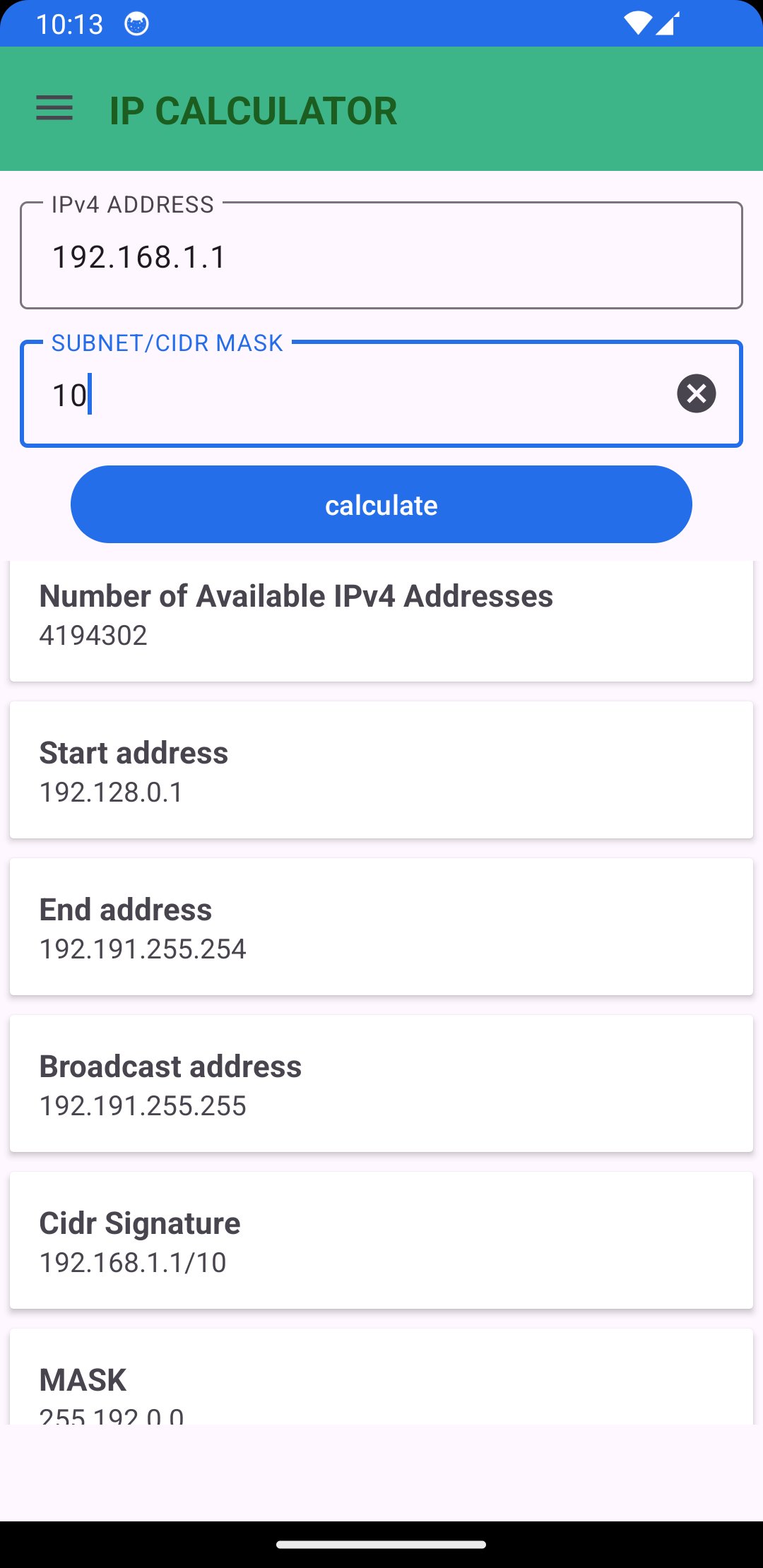Click the cellular signal icon

(x=667, y=25)
